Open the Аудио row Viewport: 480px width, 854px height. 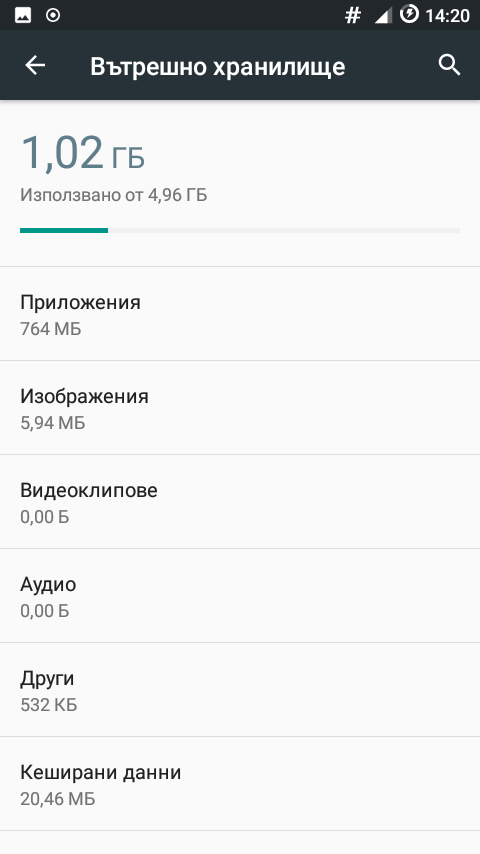pos(240,596)
